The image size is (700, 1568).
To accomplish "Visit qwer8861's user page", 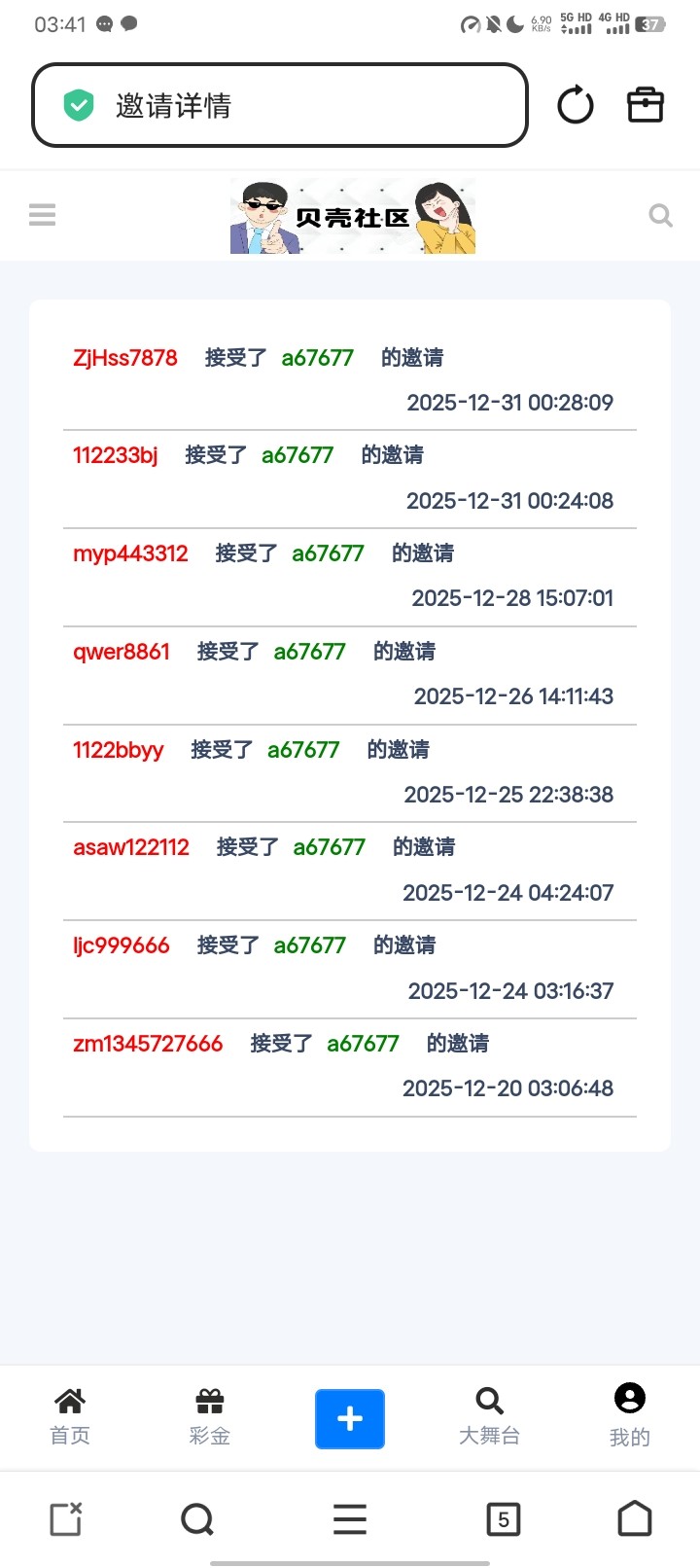I will pyautogui.click(x=122, y=652).
